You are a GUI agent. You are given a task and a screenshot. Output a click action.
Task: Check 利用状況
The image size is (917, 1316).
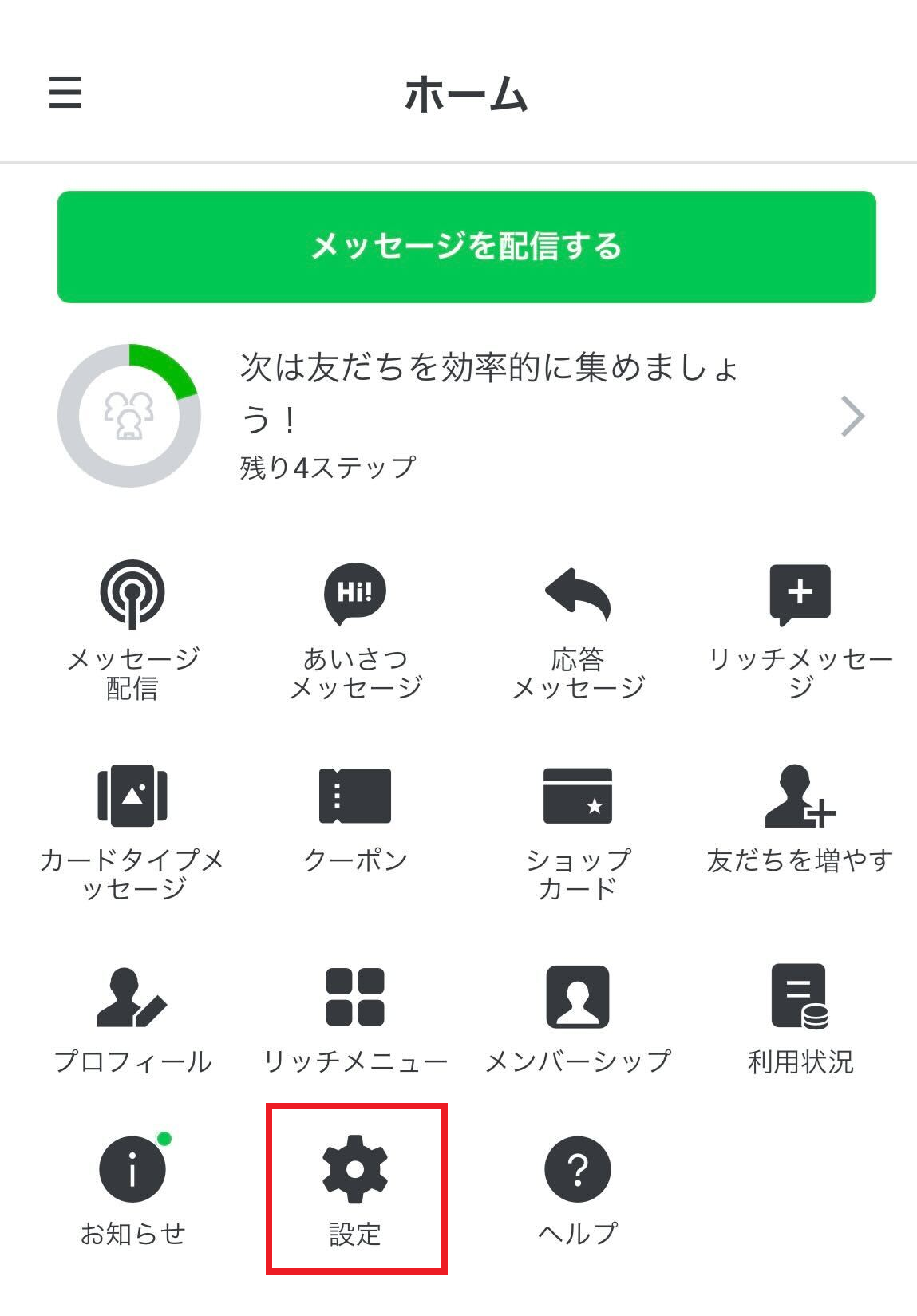pos(800,1019)
